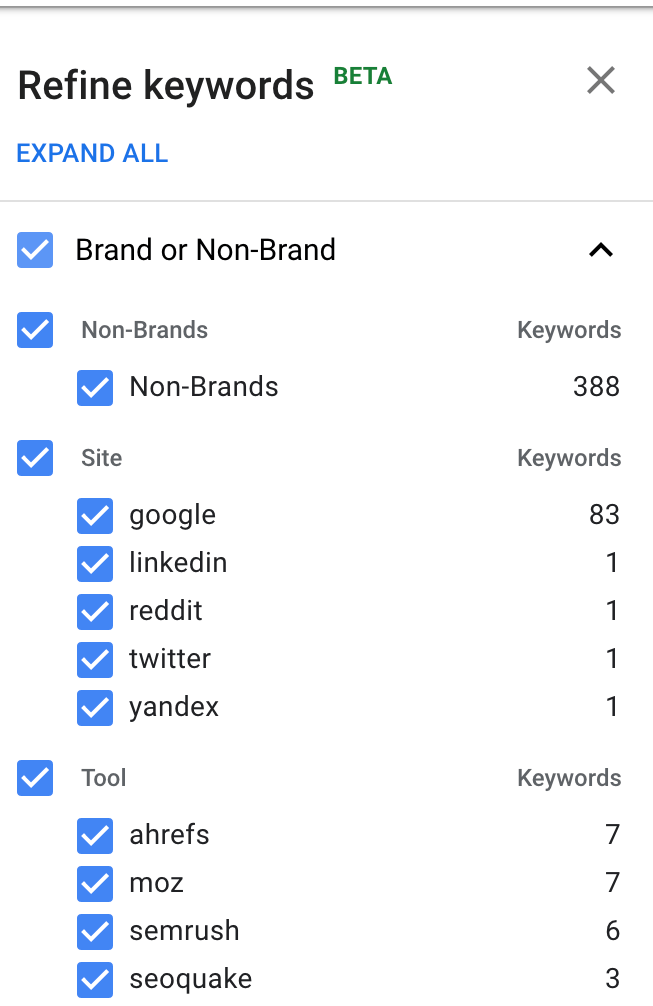Uncheck yandex in the Site list
The image size is (653, 1006).
95,707
